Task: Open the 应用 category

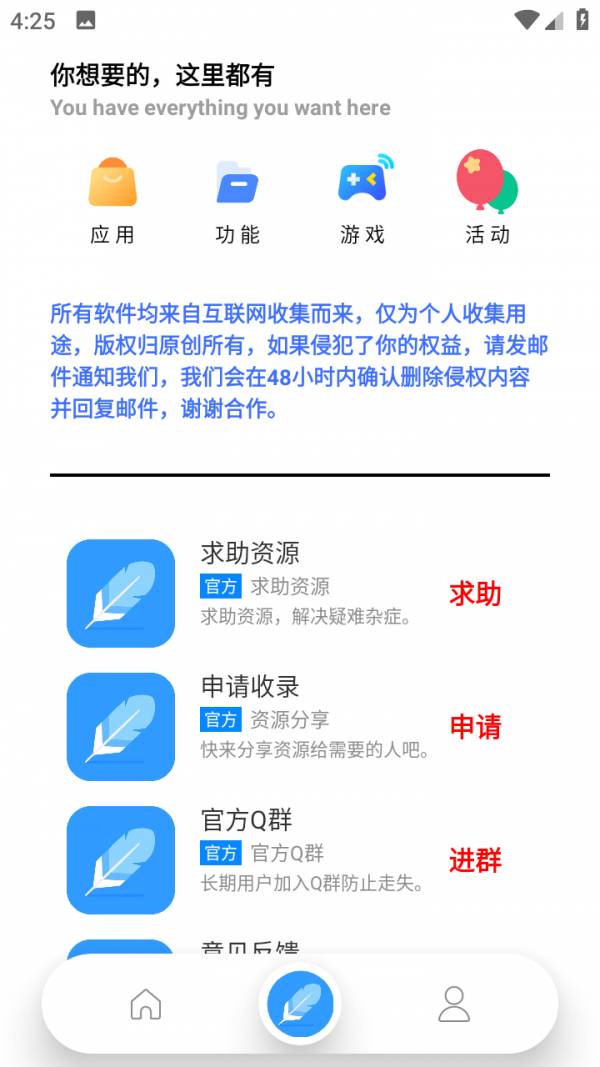Action: pyautogui.click(x=112, y=200)
